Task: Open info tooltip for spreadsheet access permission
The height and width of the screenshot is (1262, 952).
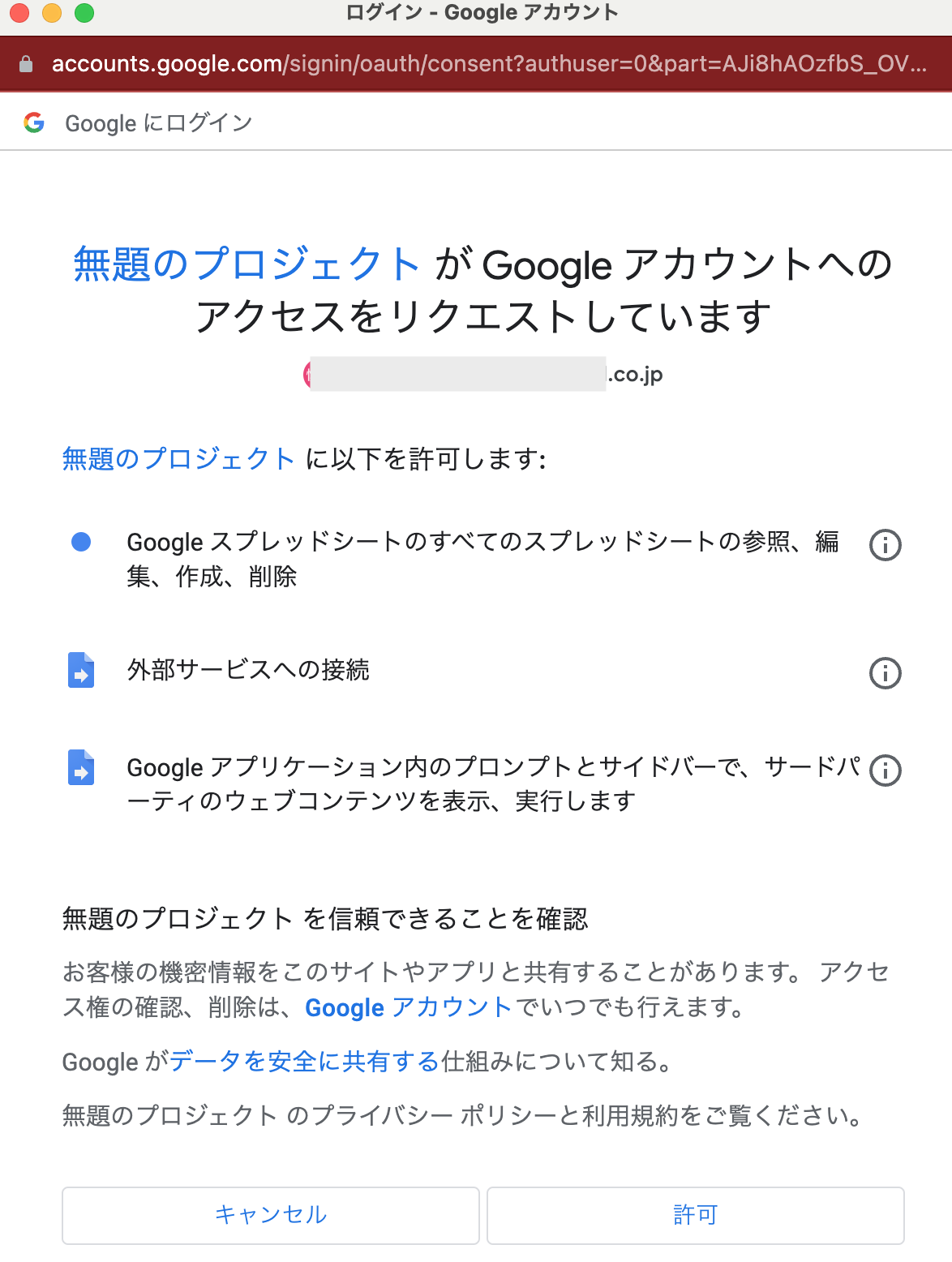Action: pyautogui.click(x=885, y=544)
